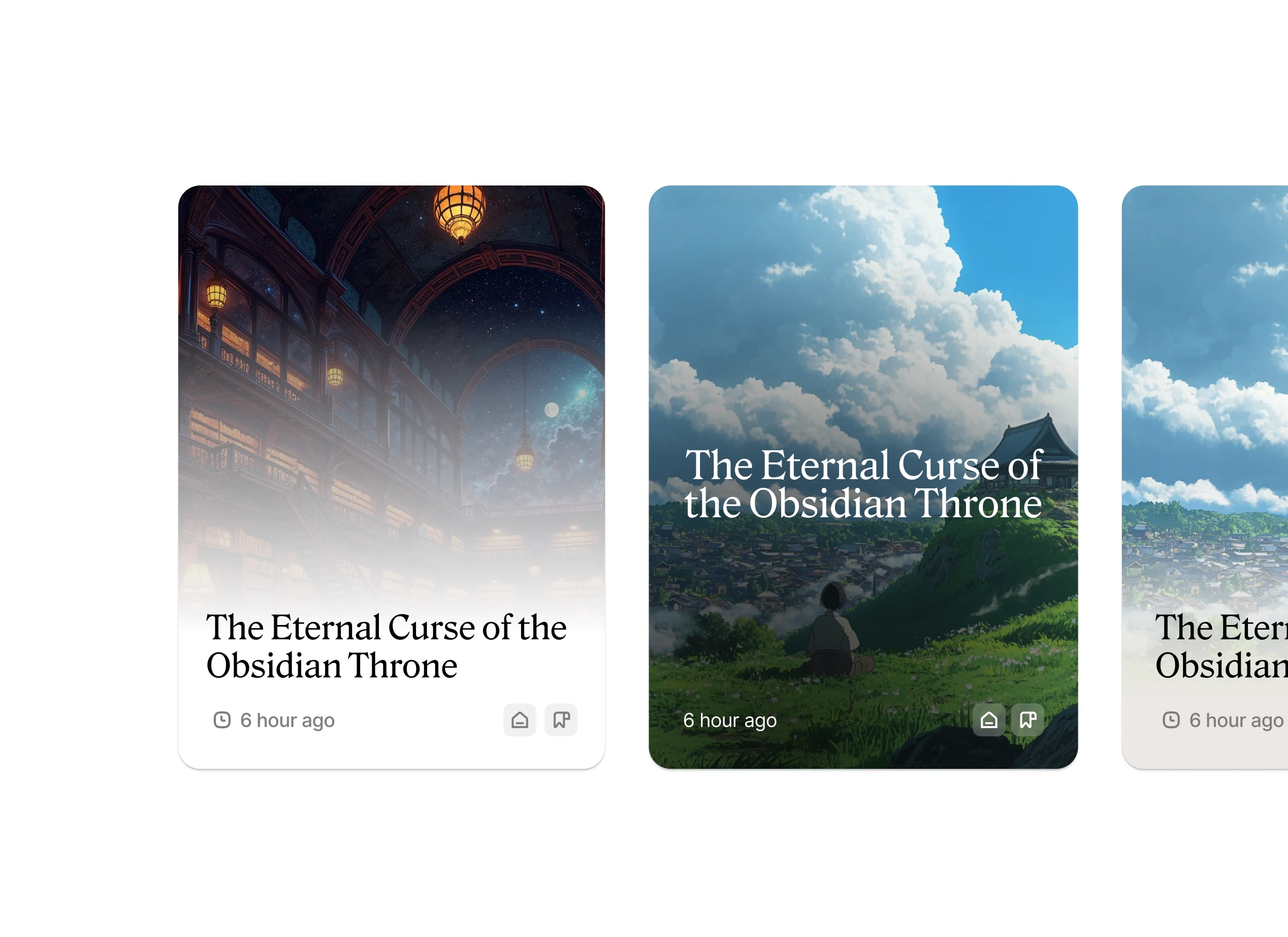Image resolution: width=1288 pixels, height=937 pixels.
Task: Tap the home icon on the hillside card
Action: click(x=988, y=720)
